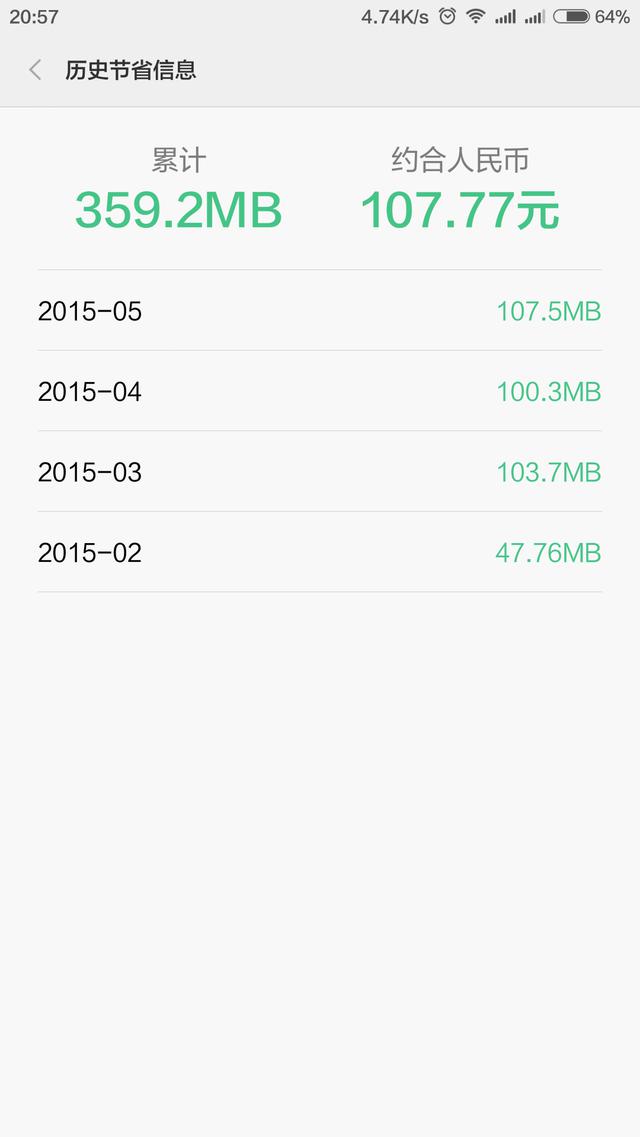640x1137 pixels.
Task: Go back from 历史节省信息 page
Action: [x=36, y=70]
